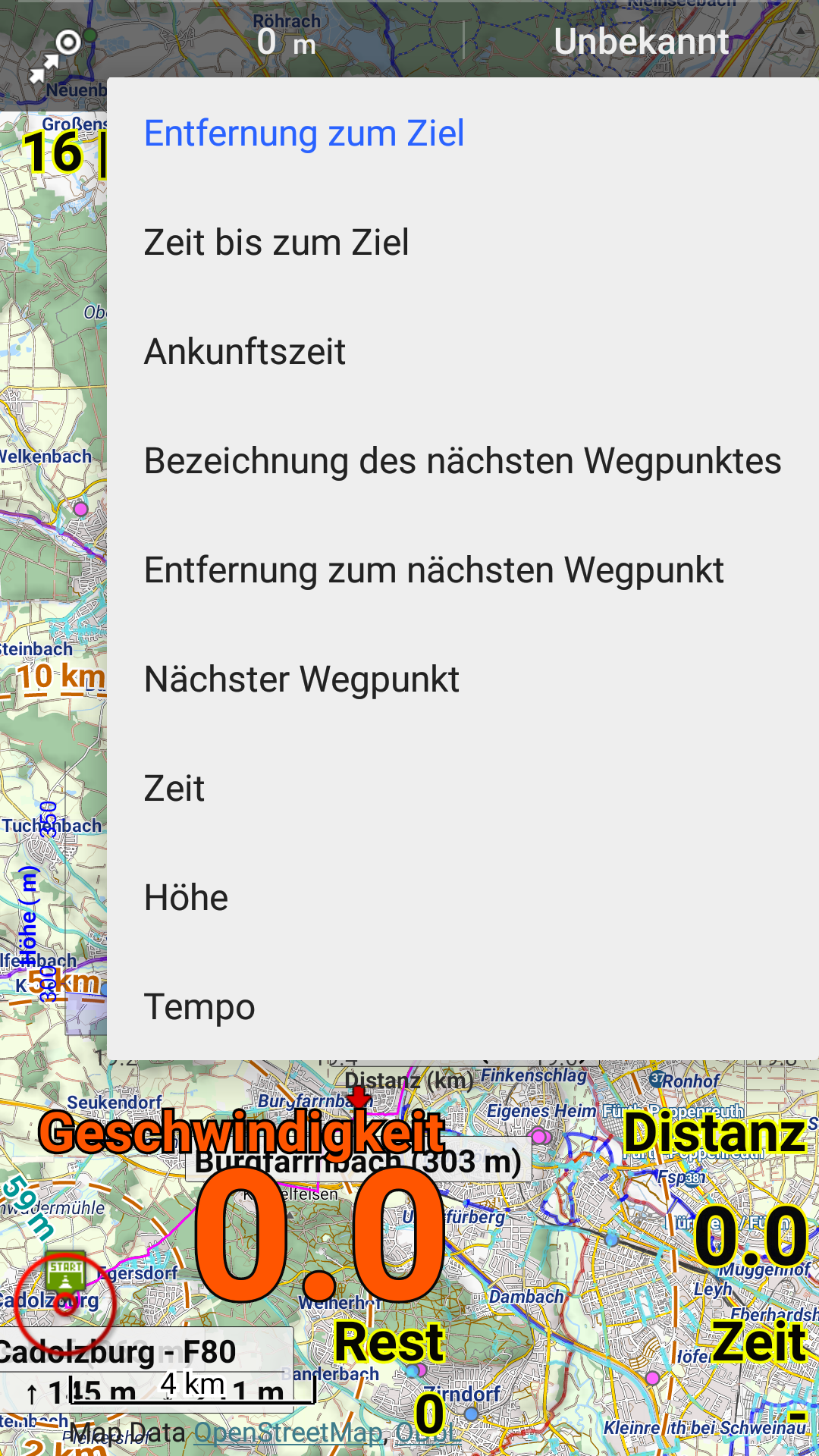Select Entfernung zum Ziel option
This screenshot has height=1456, width=819.
point(303,133)
